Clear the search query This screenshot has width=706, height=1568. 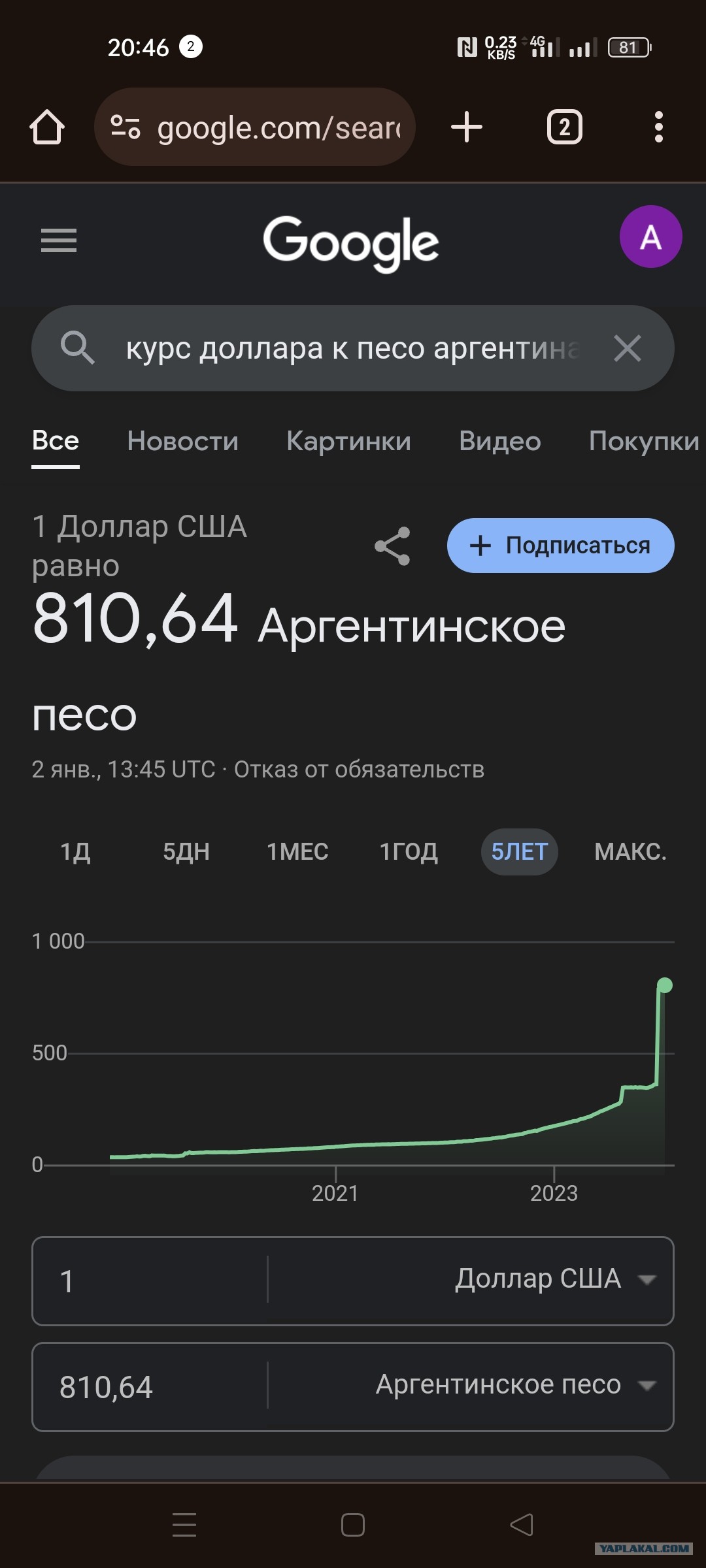628,348
